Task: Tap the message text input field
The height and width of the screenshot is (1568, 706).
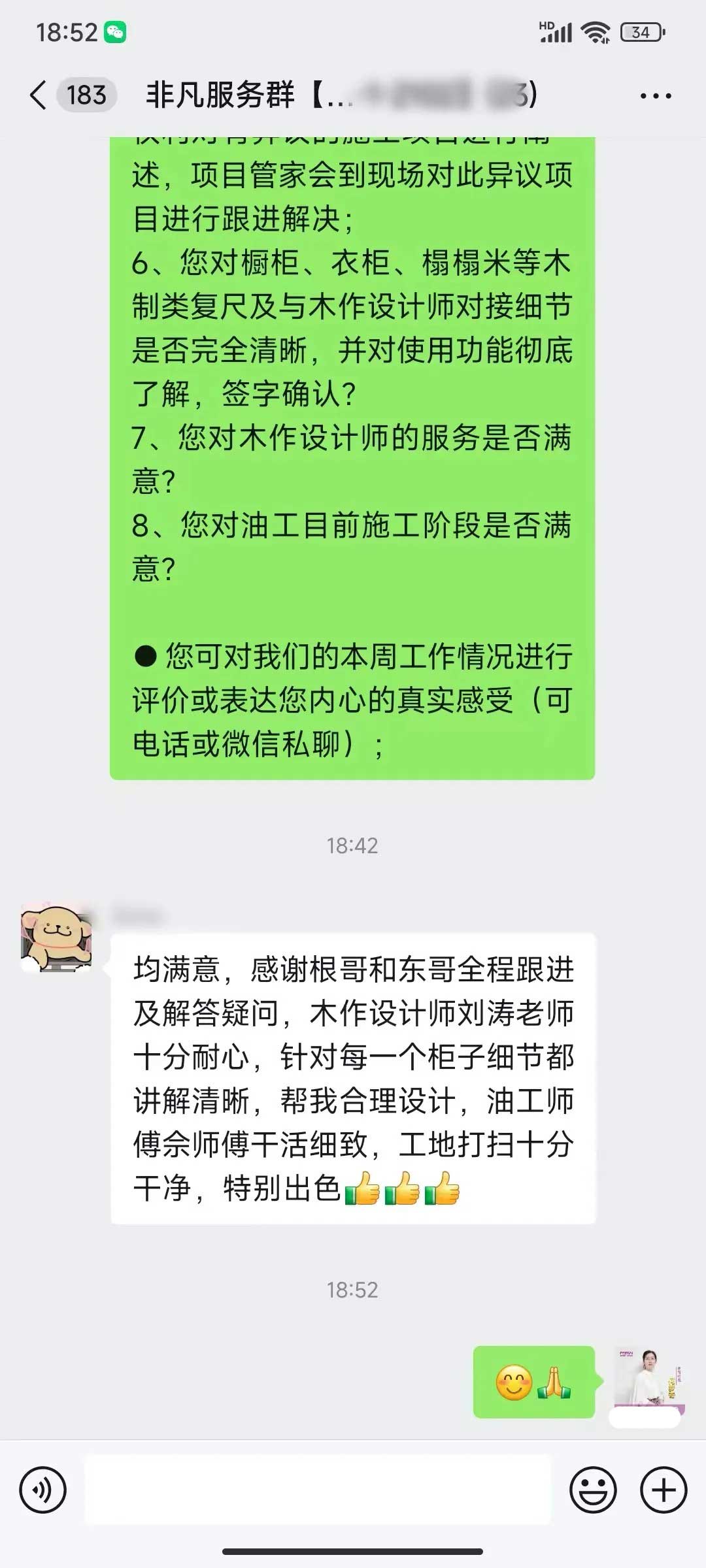Action: click(318, 1490)
